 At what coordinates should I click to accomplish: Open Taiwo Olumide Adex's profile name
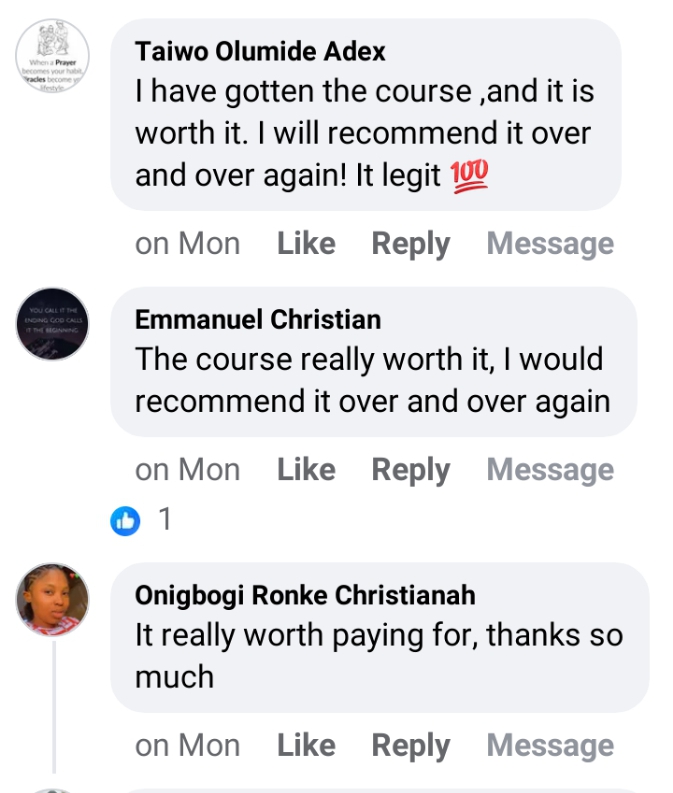[x=260, y=50]
